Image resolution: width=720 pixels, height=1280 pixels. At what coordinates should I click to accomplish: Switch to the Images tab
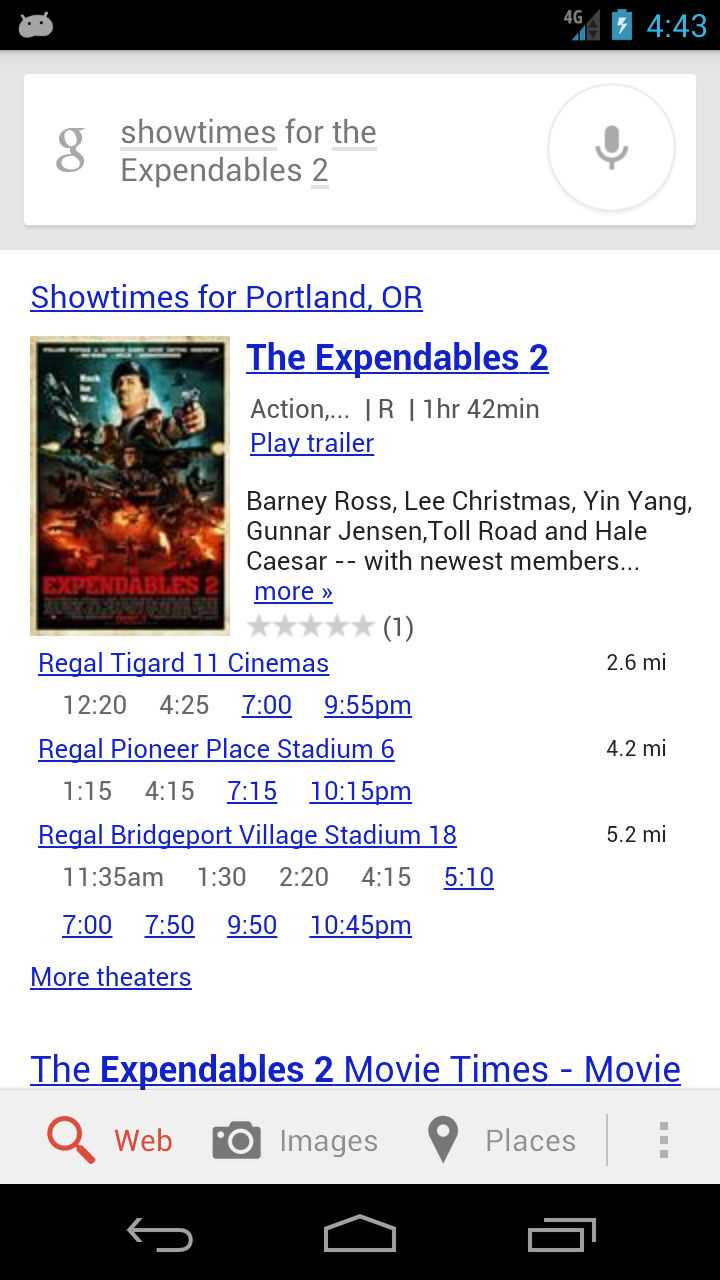click(x=296, y=1140)
